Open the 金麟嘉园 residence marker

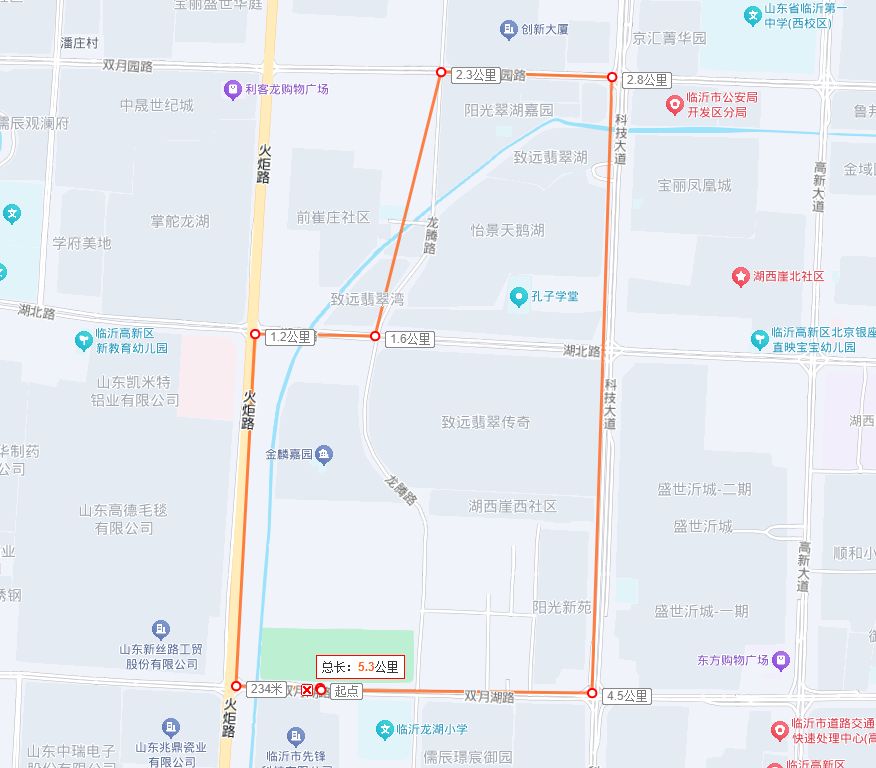click(324, 455)
